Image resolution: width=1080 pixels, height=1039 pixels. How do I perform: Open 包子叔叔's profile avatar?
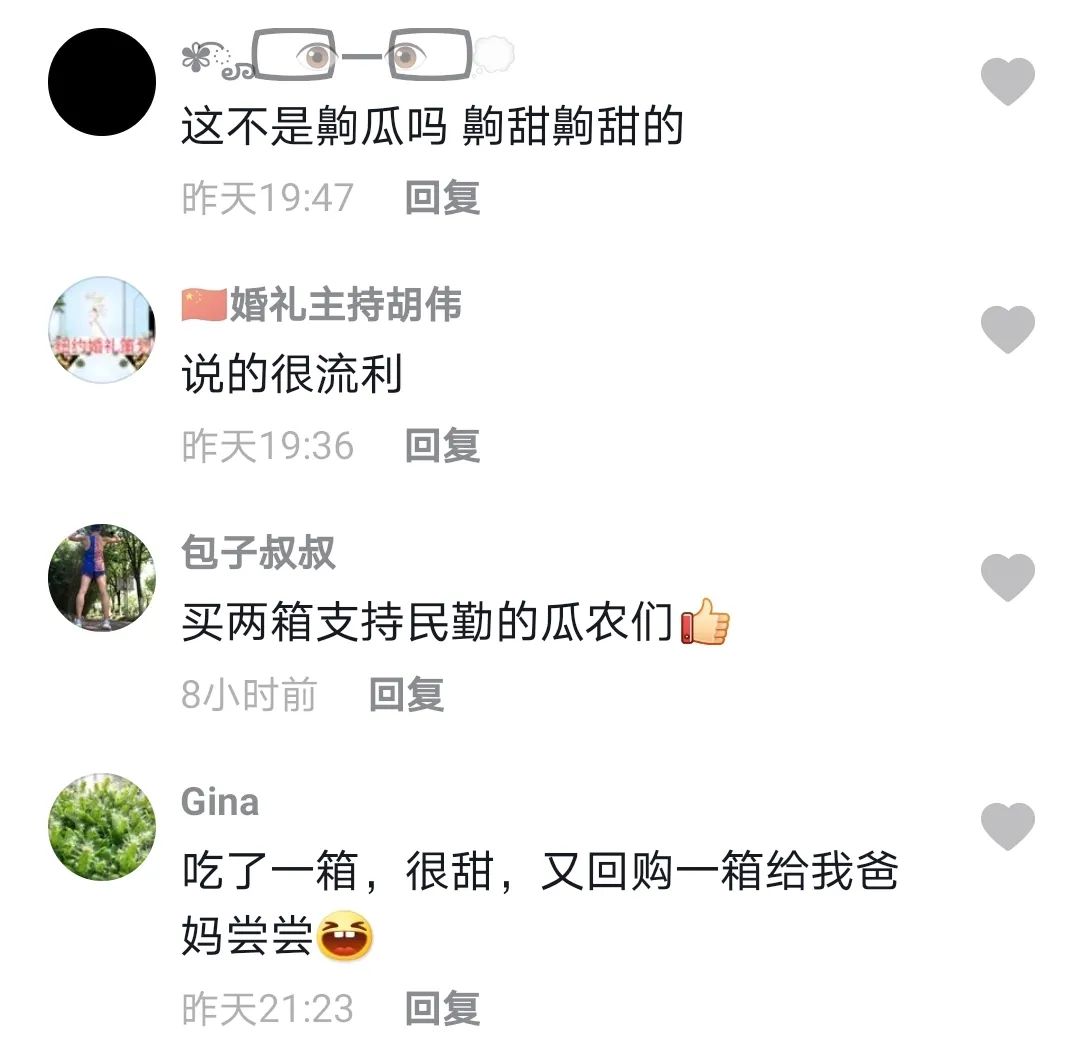[102, 578]
